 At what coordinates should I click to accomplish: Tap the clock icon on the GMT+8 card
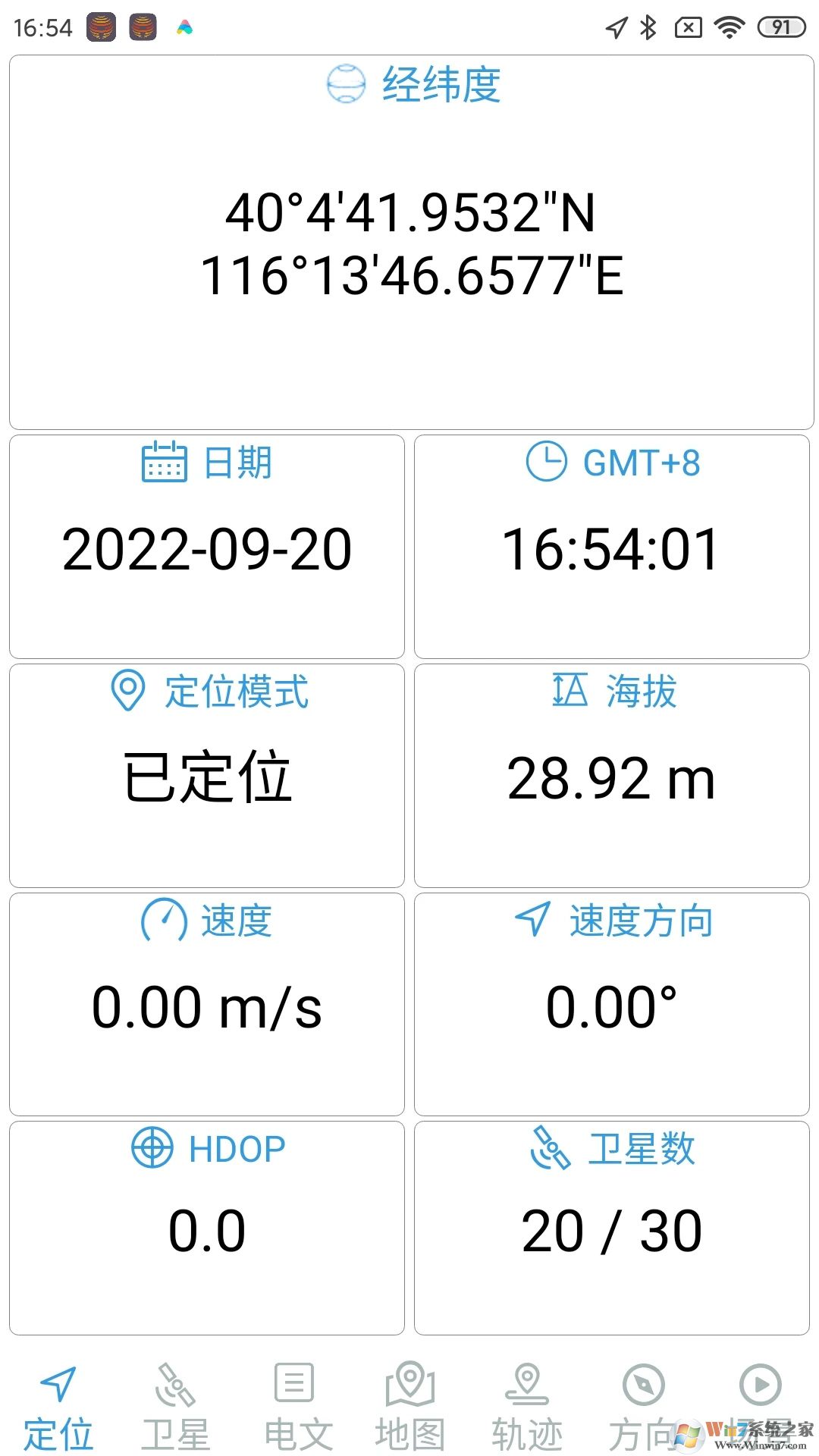pos(546,463)
